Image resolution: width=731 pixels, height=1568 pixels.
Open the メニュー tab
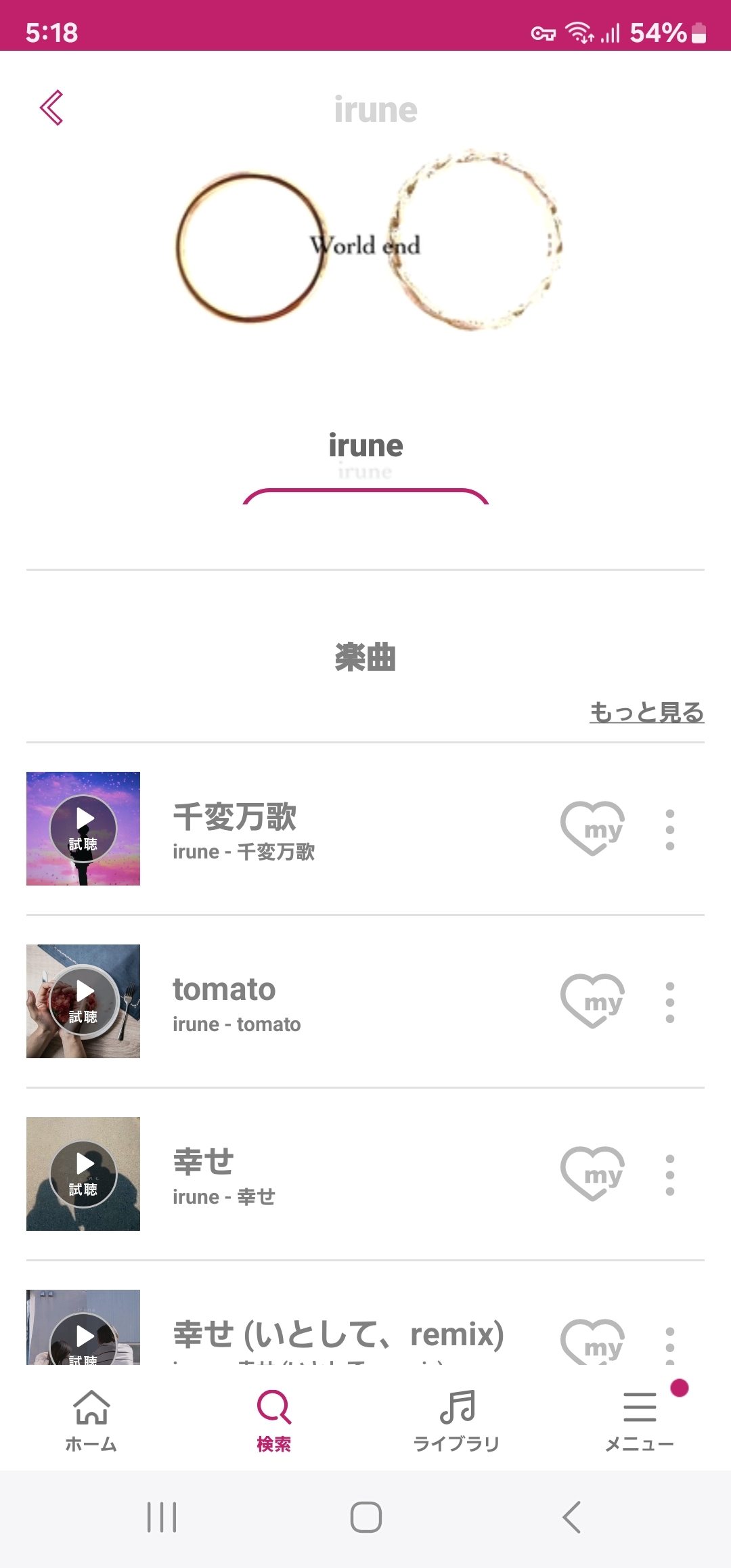(x=640, y=1420)
